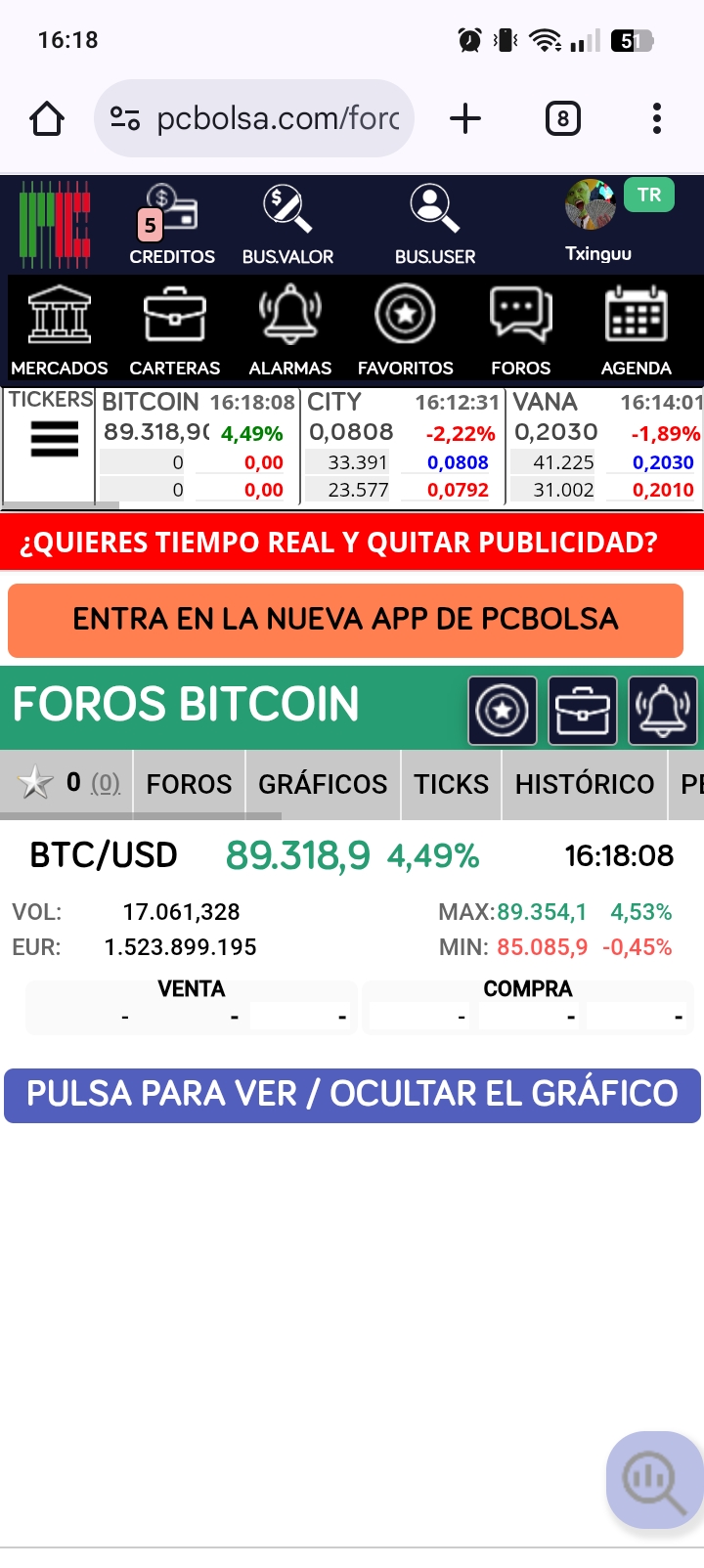Tap Entra en la nueva app de PCBolsa
Image resolution: width=704 pixels, height=1568 pixels.
pyautogui.click(x=345, y=620)
